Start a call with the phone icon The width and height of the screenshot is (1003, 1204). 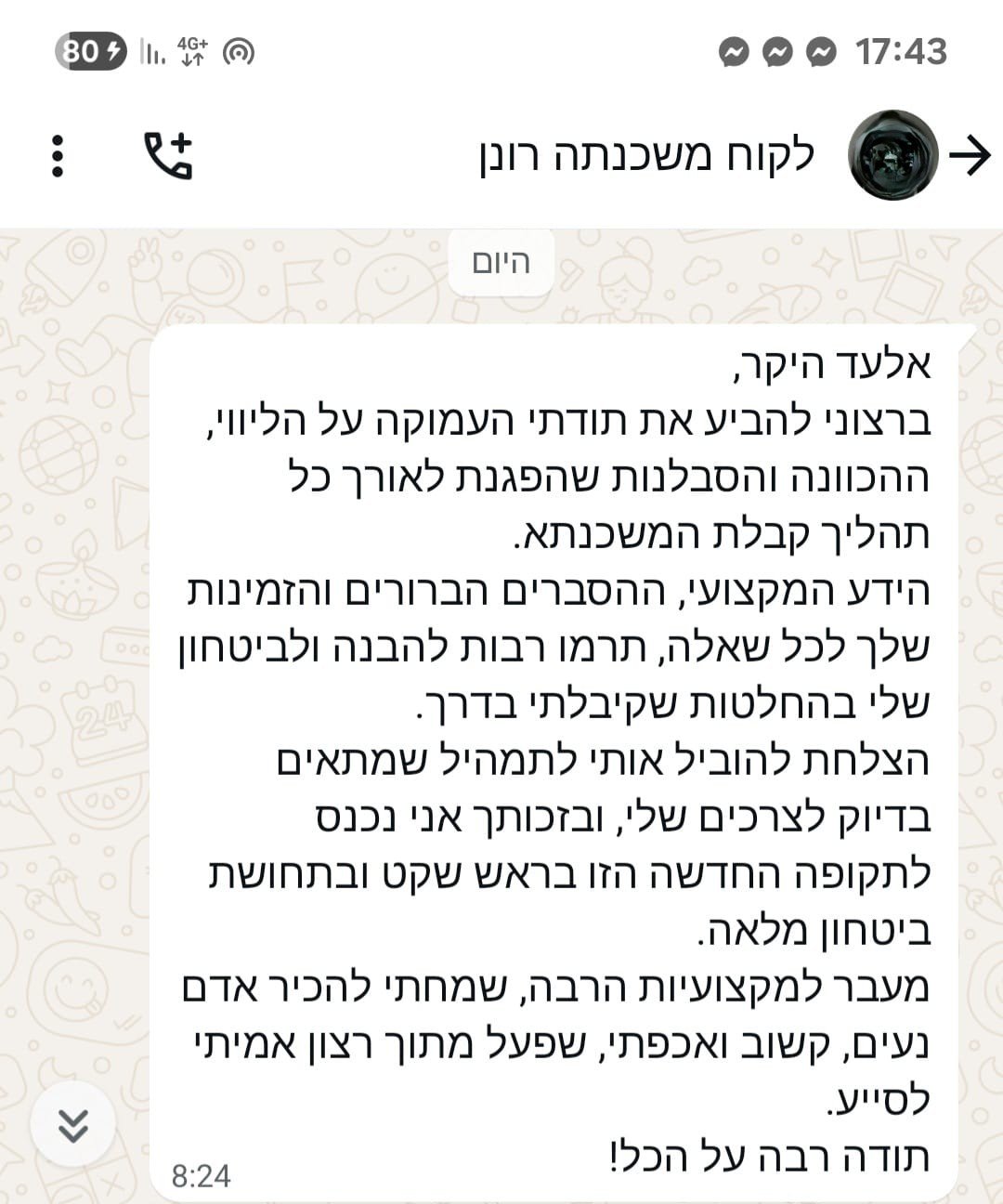pos(168,155)
